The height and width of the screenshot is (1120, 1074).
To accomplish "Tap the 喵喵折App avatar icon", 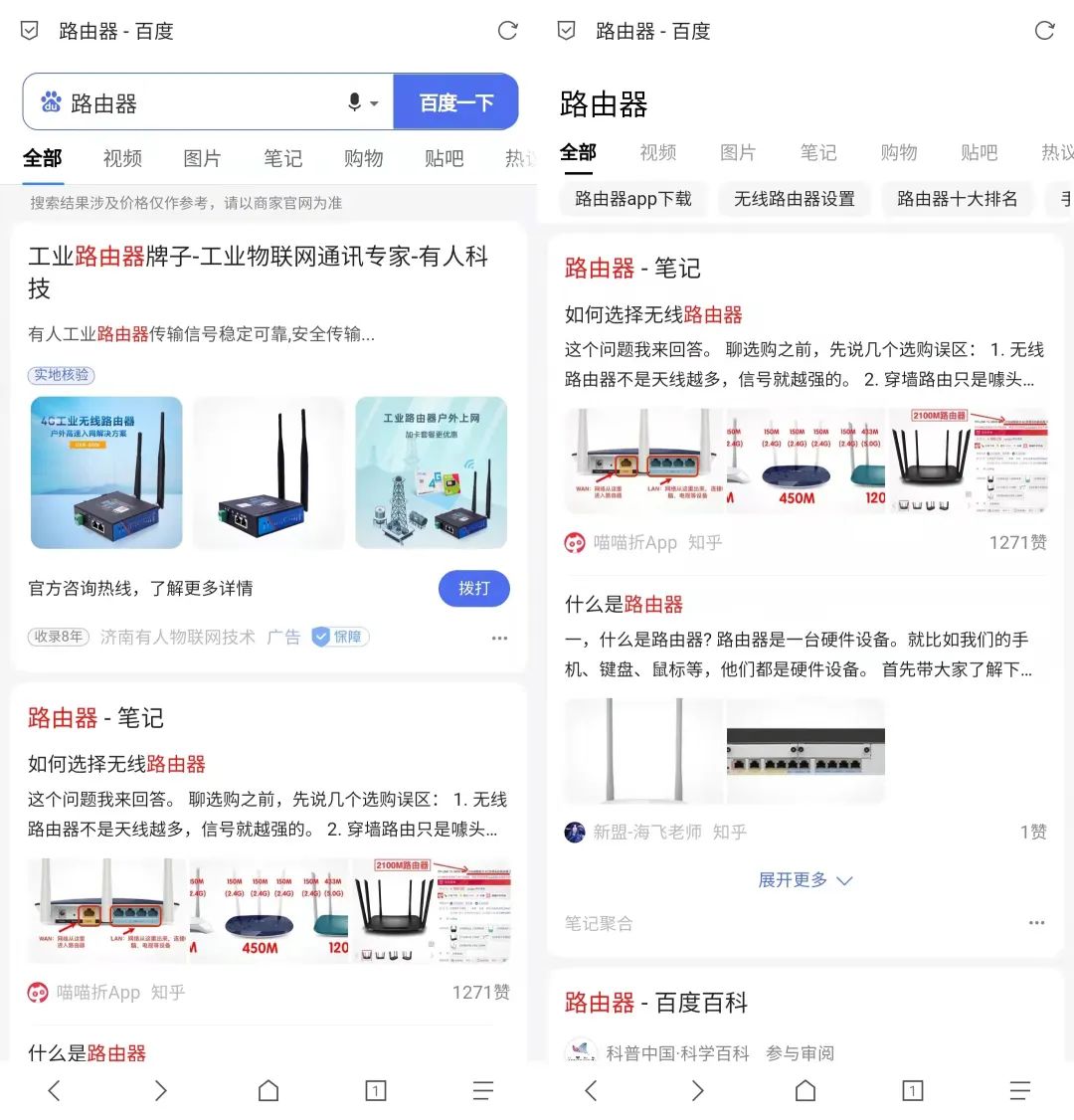I will pyautogui.click(x=38, y=992).
